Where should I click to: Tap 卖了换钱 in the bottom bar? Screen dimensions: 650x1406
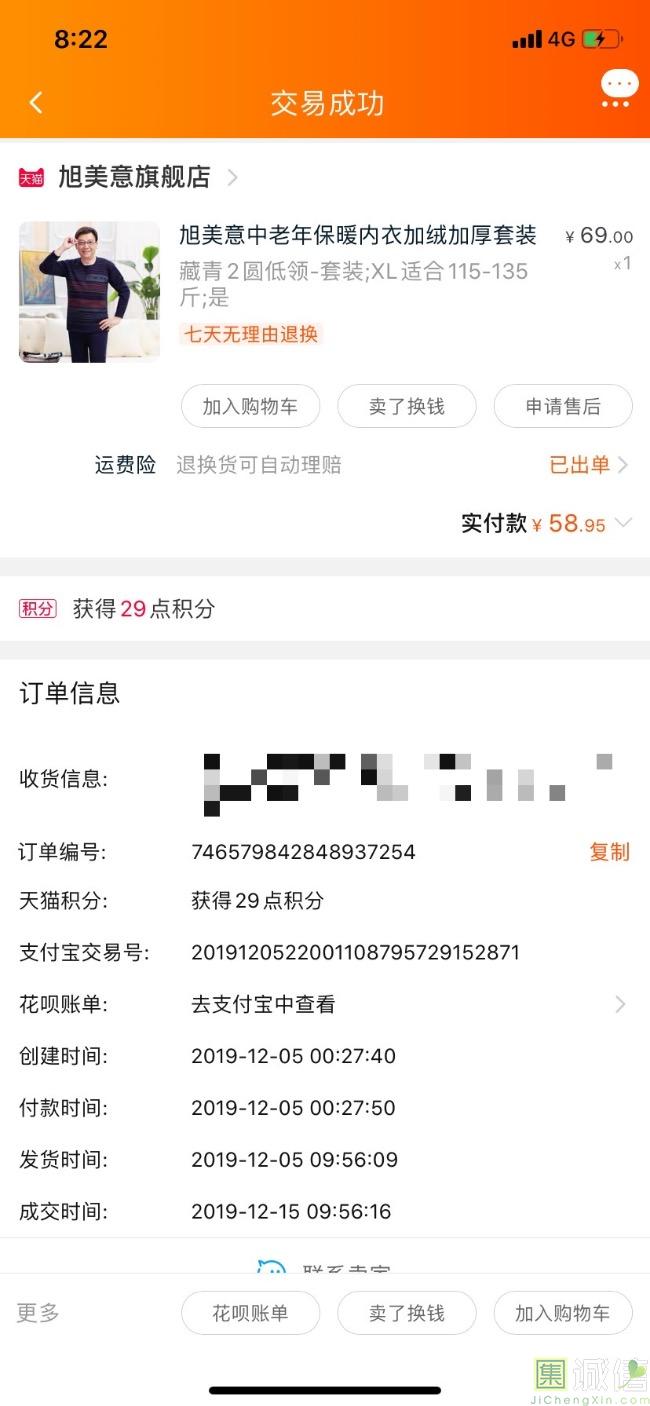coord(406,1313)
